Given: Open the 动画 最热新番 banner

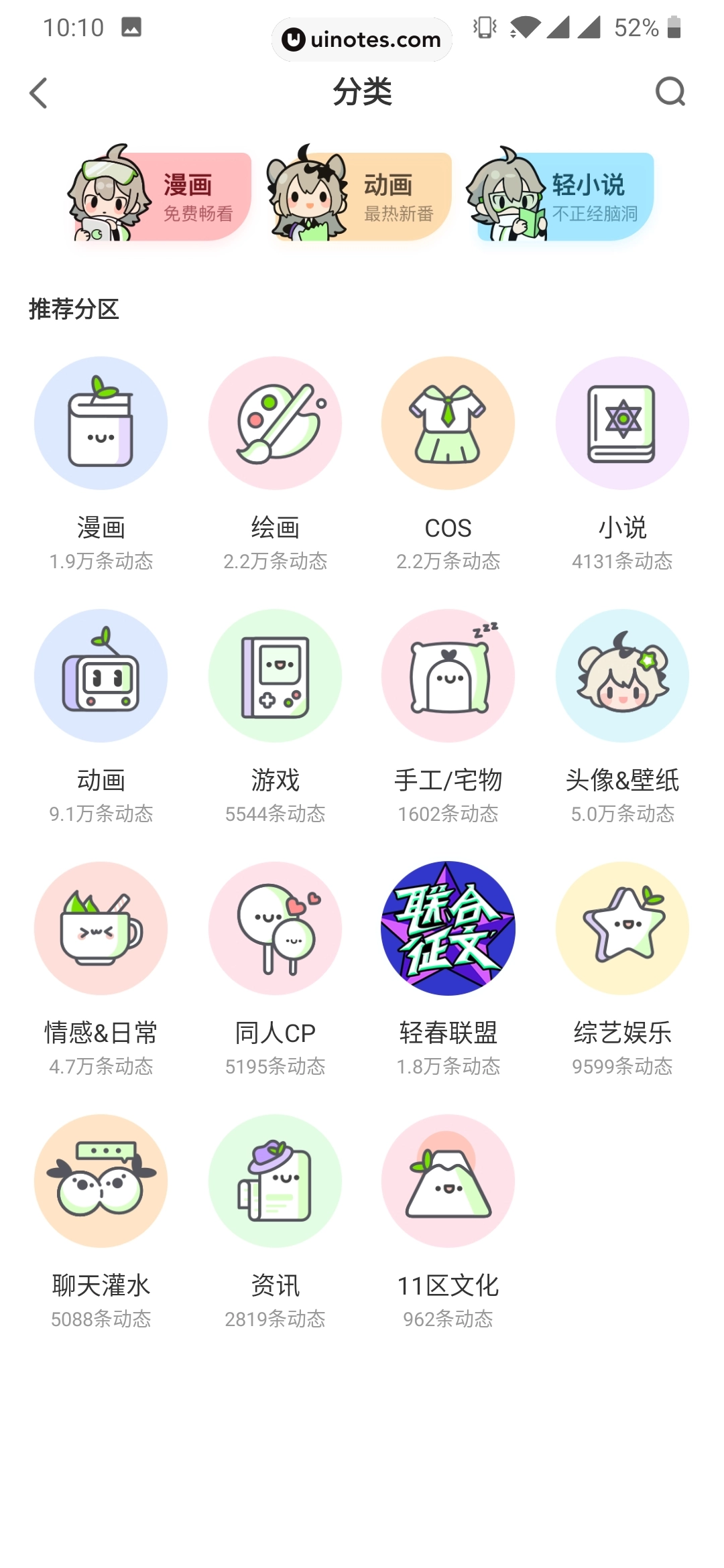Looking at the screenshot, I should [361, 196].
